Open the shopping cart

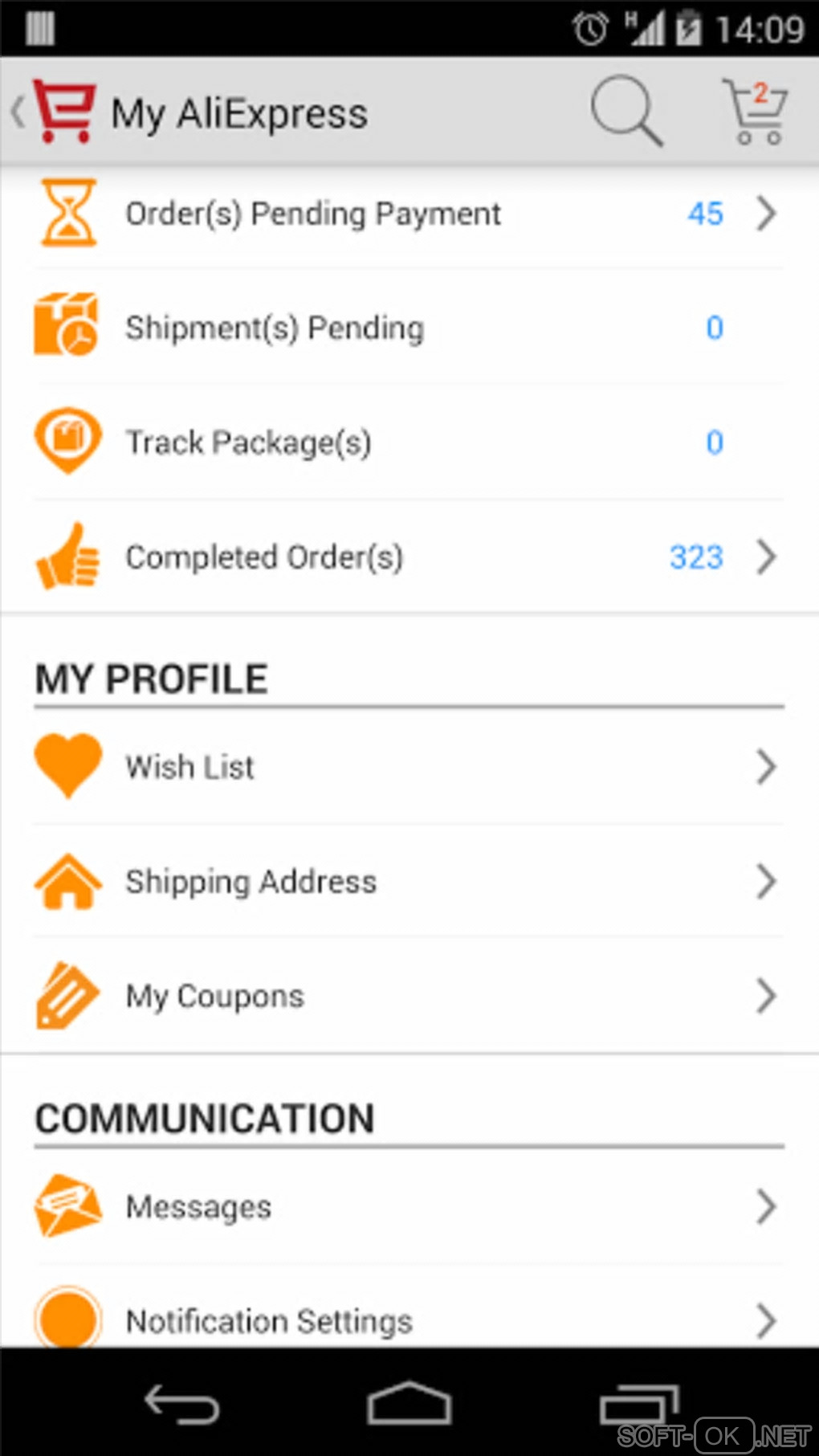click(756, 111)
